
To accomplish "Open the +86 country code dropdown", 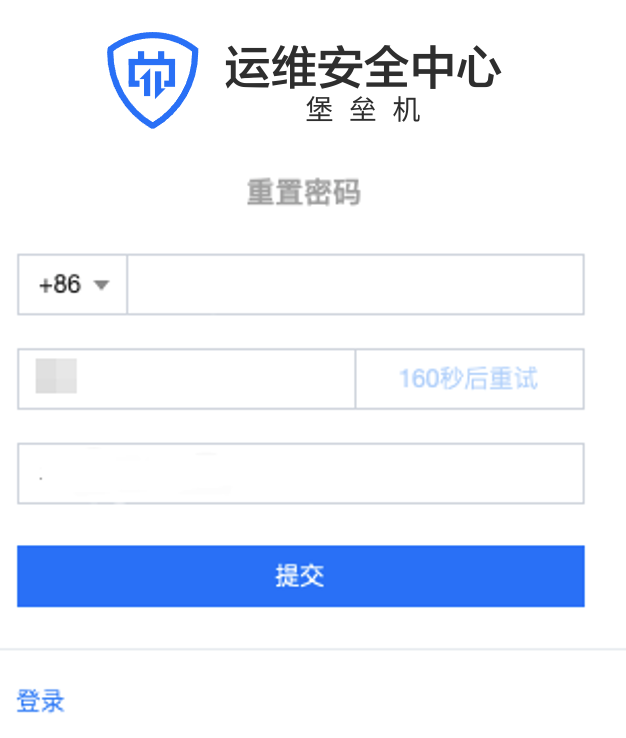I will (x=73, y=285).
